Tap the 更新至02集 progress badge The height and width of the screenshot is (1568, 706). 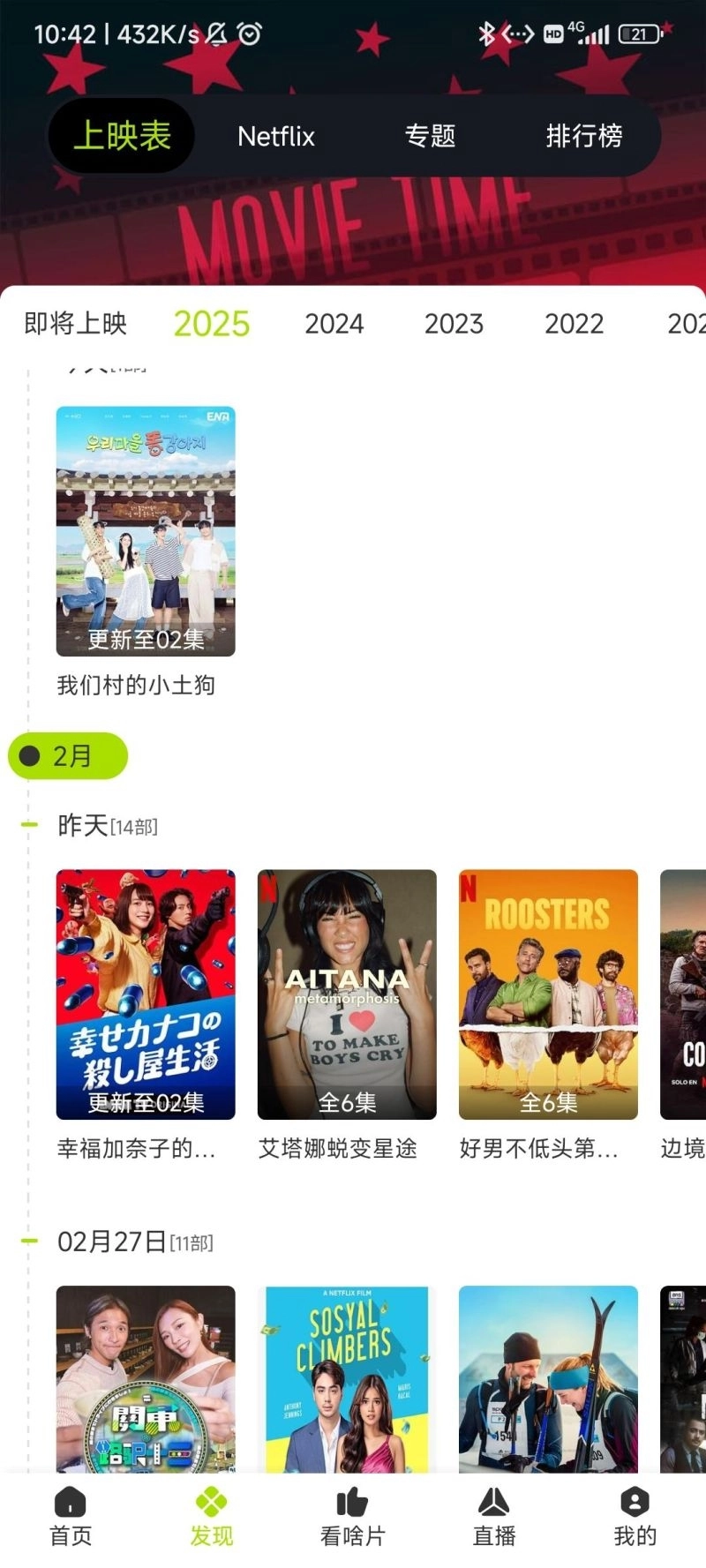click(x=146, y=641)
